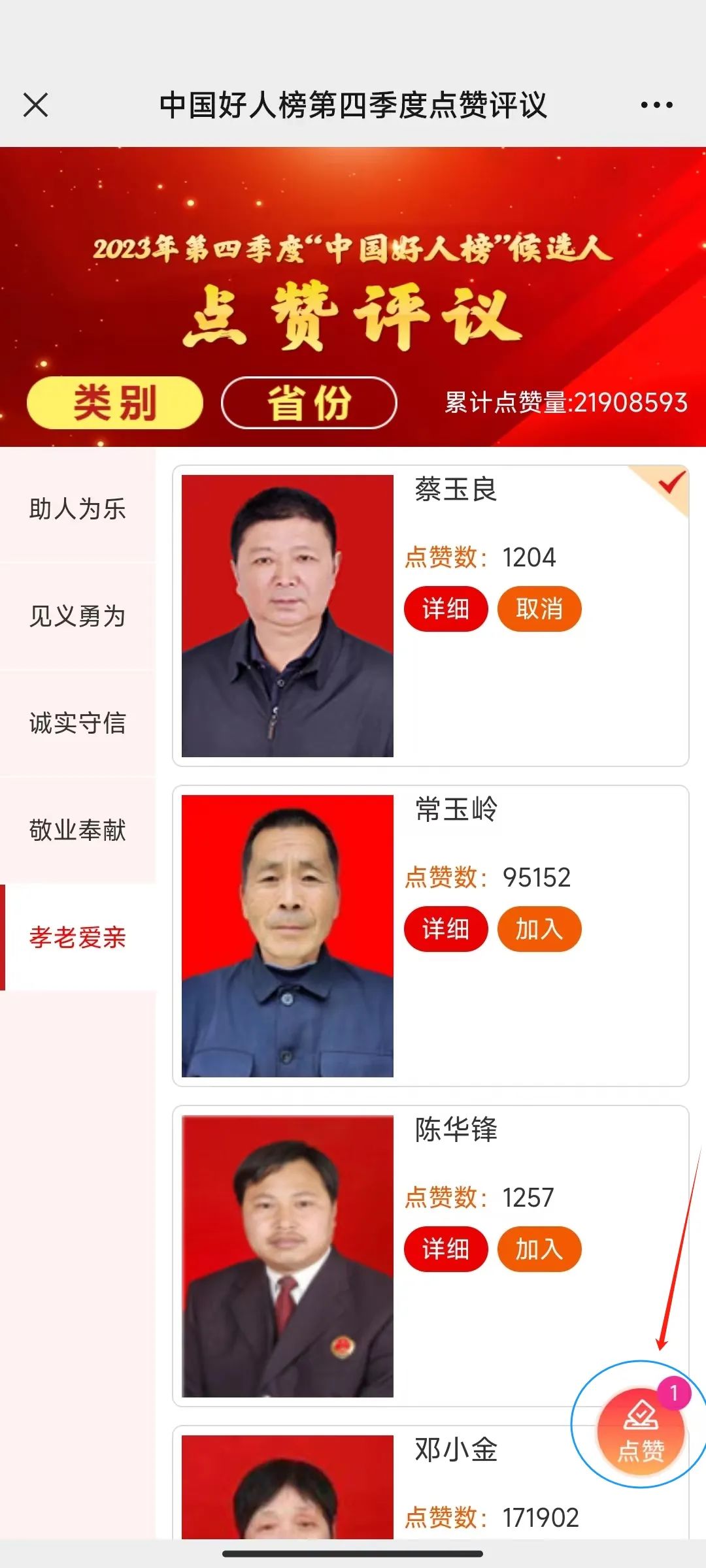Viewport: 706px width, 1568px height.
Task: Close the voting page
Action: 36,105
